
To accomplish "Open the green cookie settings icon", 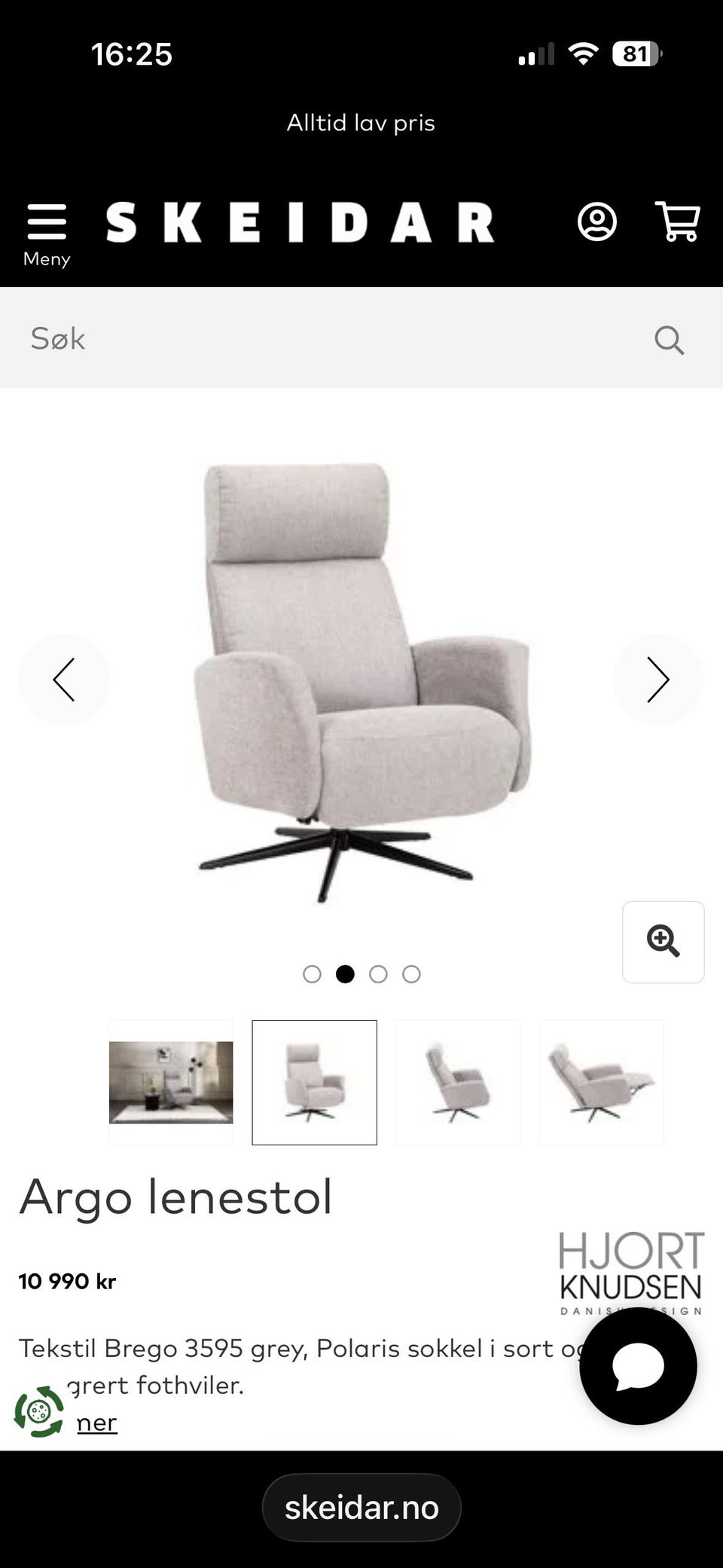I will pos(39,1411).
